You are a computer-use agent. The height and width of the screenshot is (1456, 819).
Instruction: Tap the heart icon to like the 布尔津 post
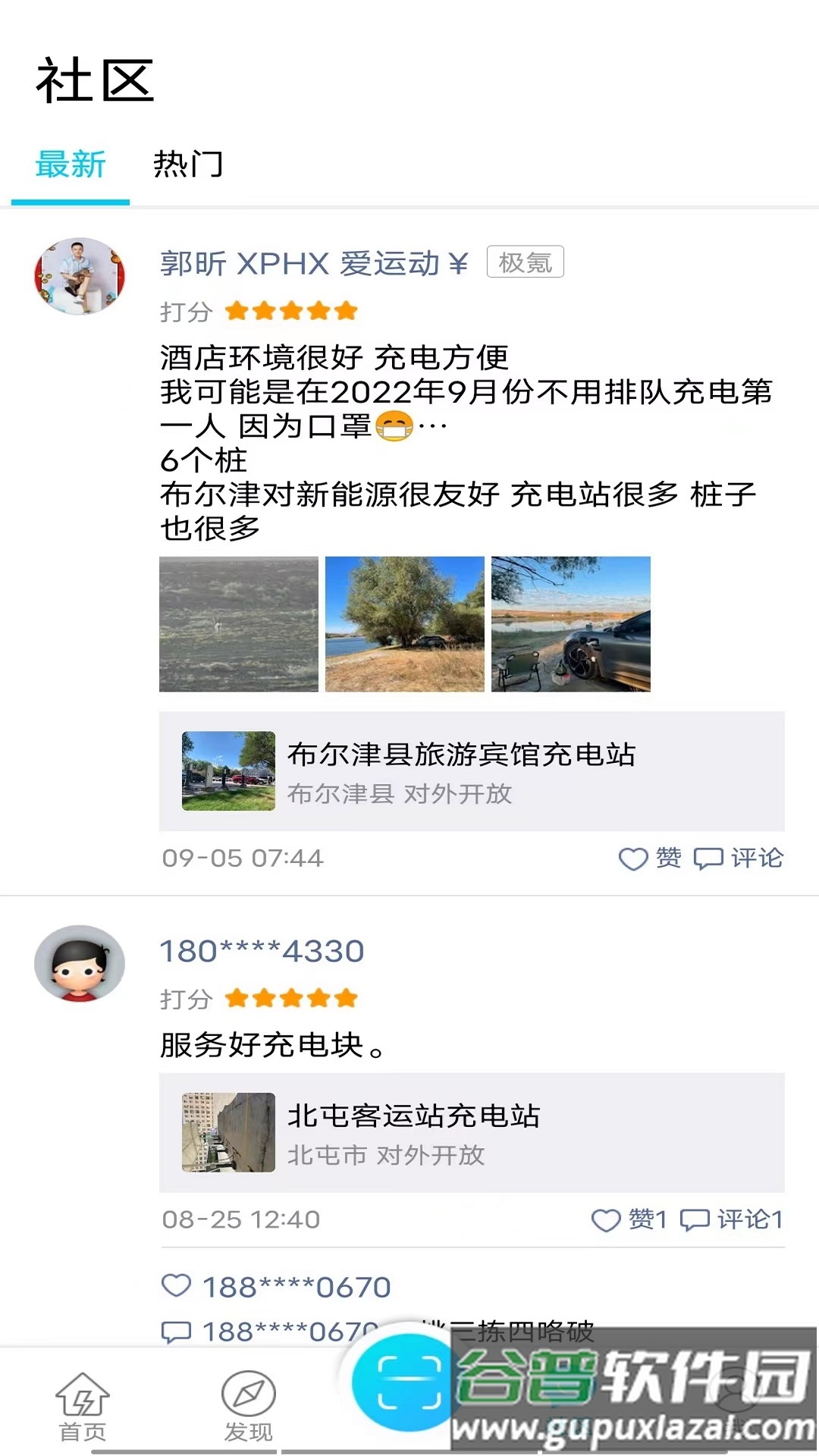[x=632, y=859]
